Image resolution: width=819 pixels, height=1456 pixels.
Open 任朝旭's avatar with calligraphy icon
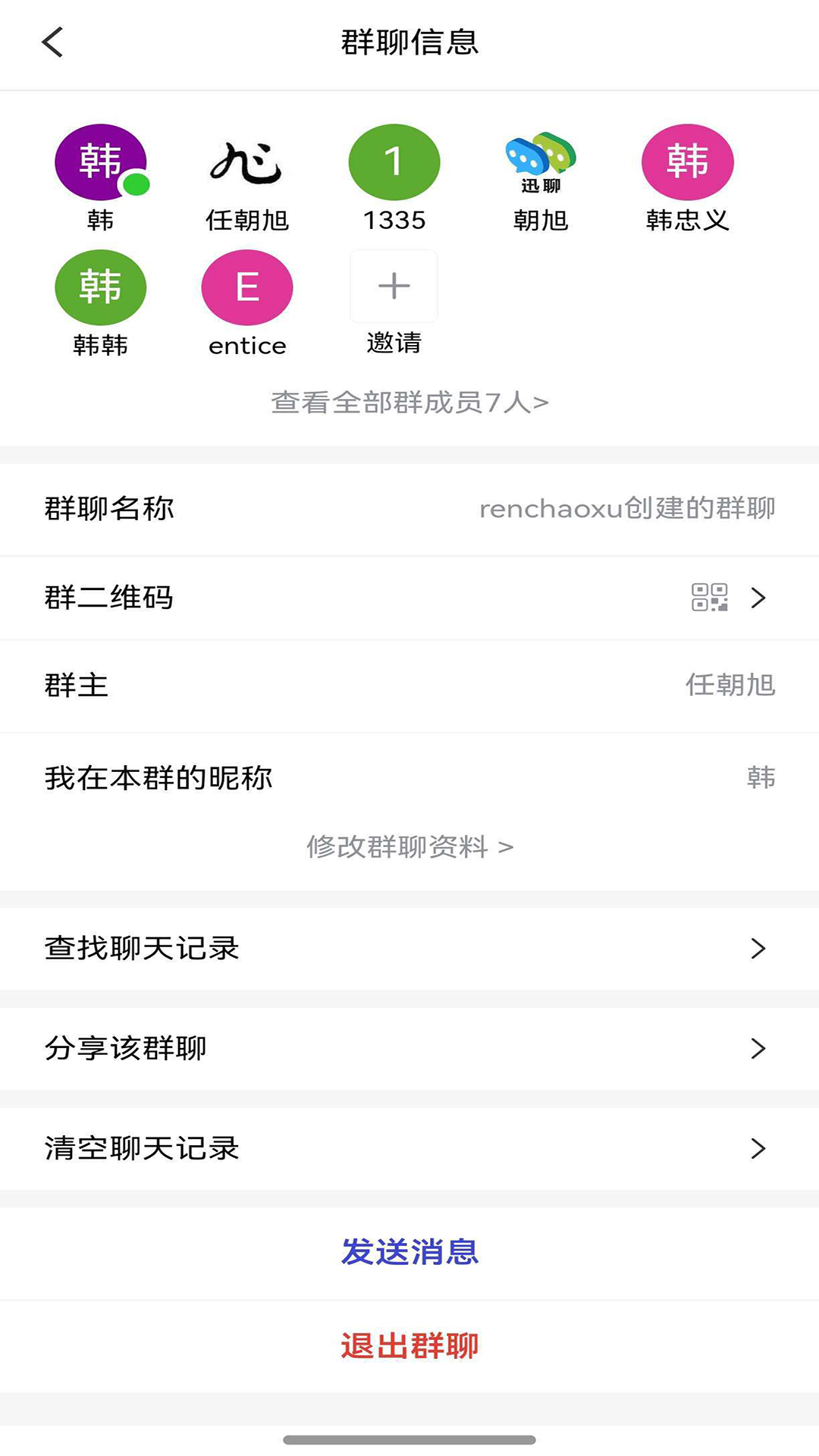tap(246, 162)
